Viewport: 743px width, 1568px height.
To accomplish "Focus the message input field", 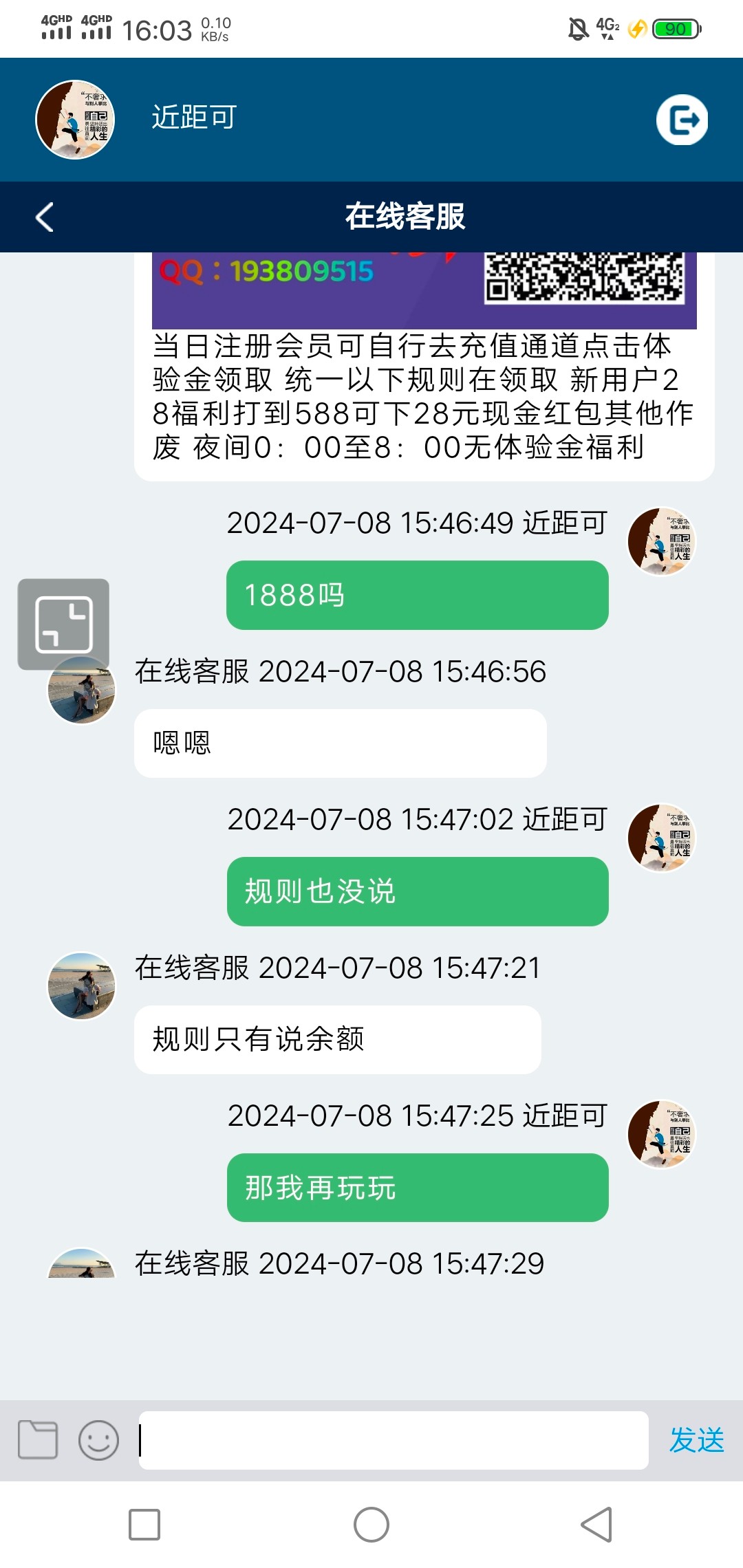I will 394,1440.
